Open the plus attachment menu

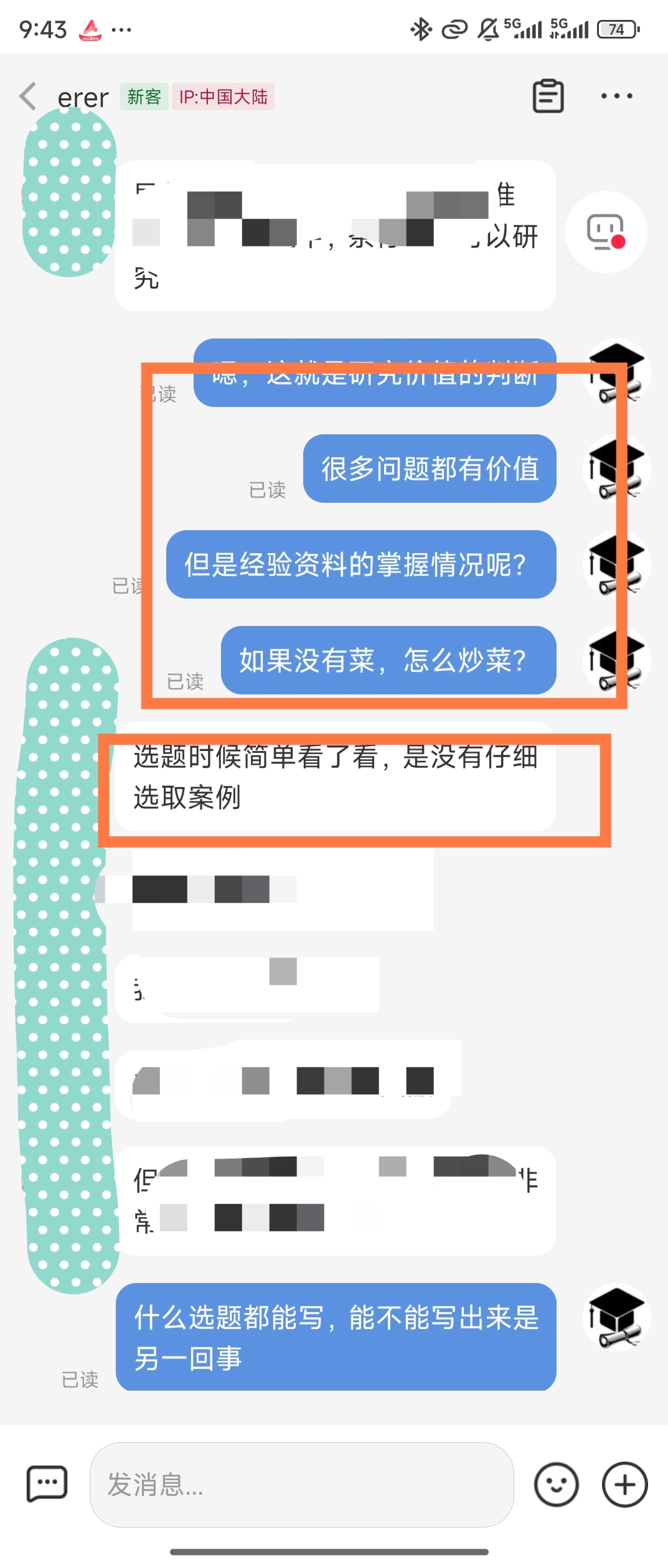point(624,1484)
